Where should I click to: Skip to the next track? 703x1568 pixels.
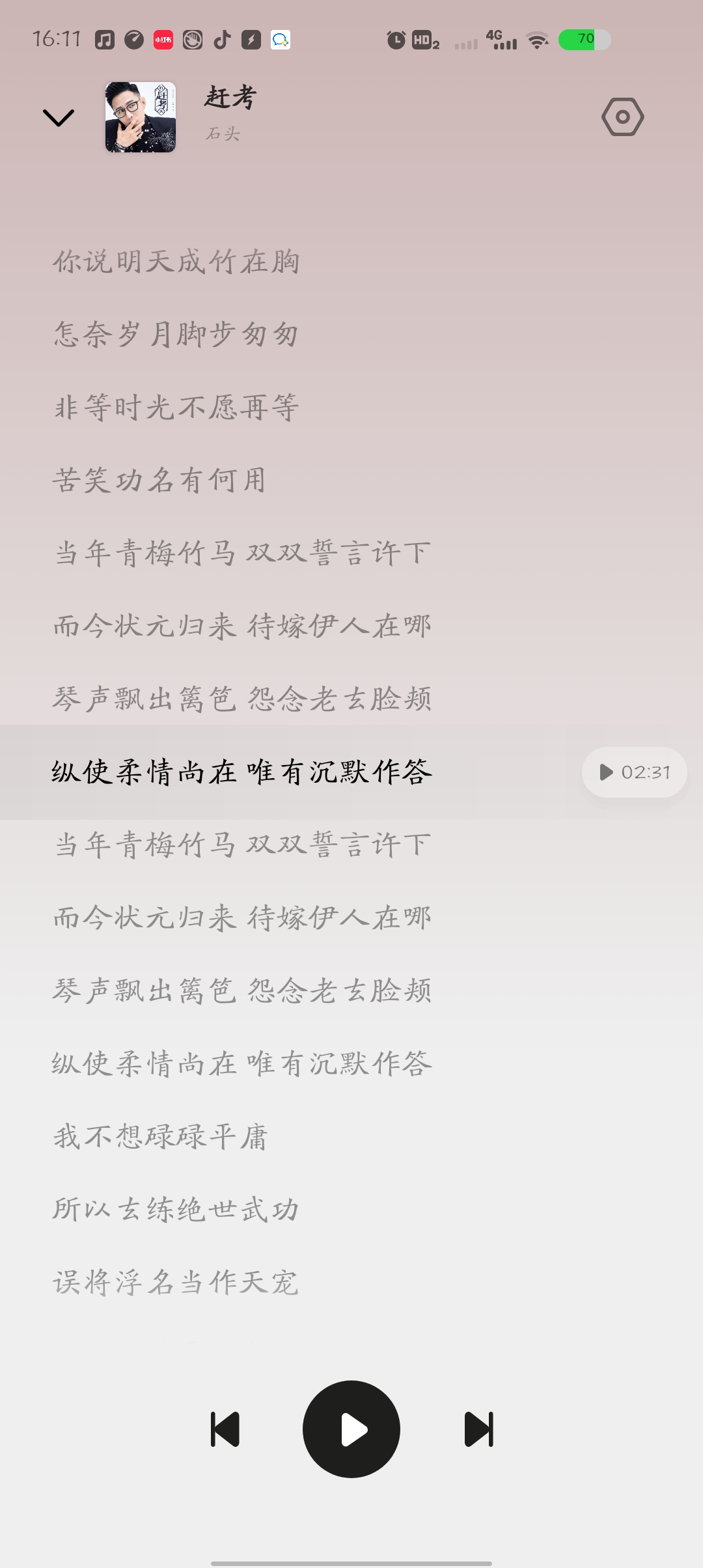[480, 1430]
